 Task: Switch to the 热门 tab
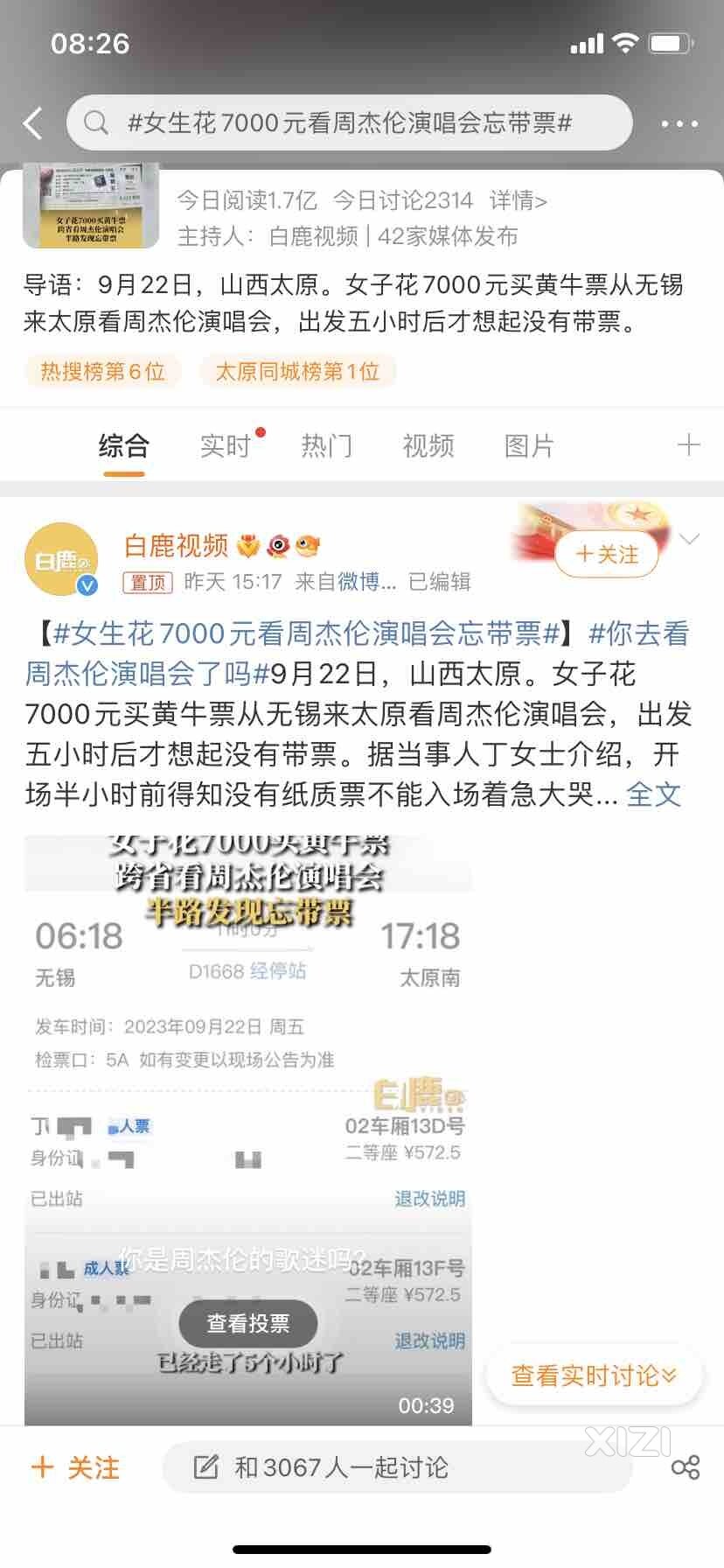tap(327, 446)
